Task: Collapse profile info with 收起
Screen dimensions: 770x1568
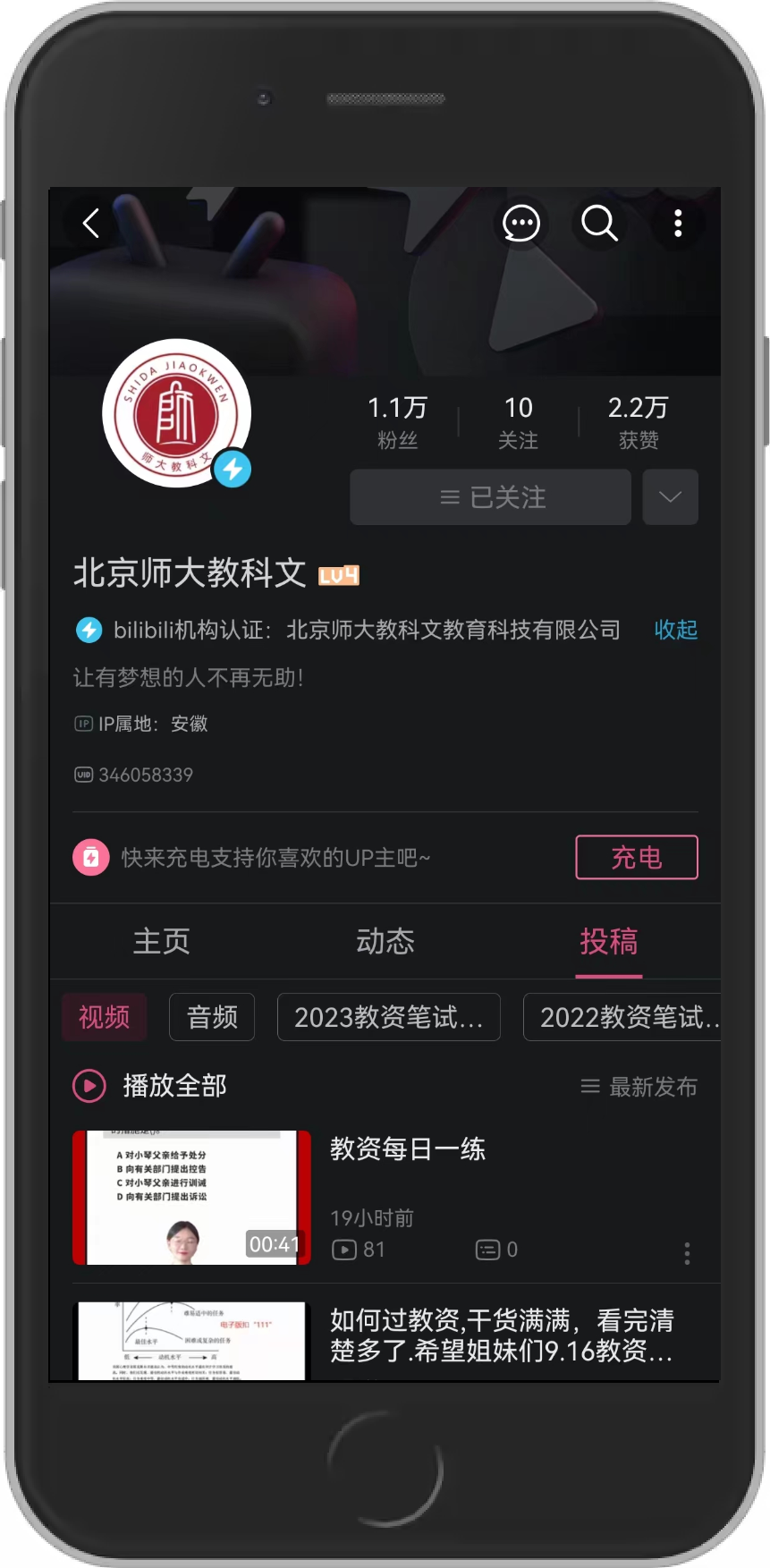Action: coord(675,630)
